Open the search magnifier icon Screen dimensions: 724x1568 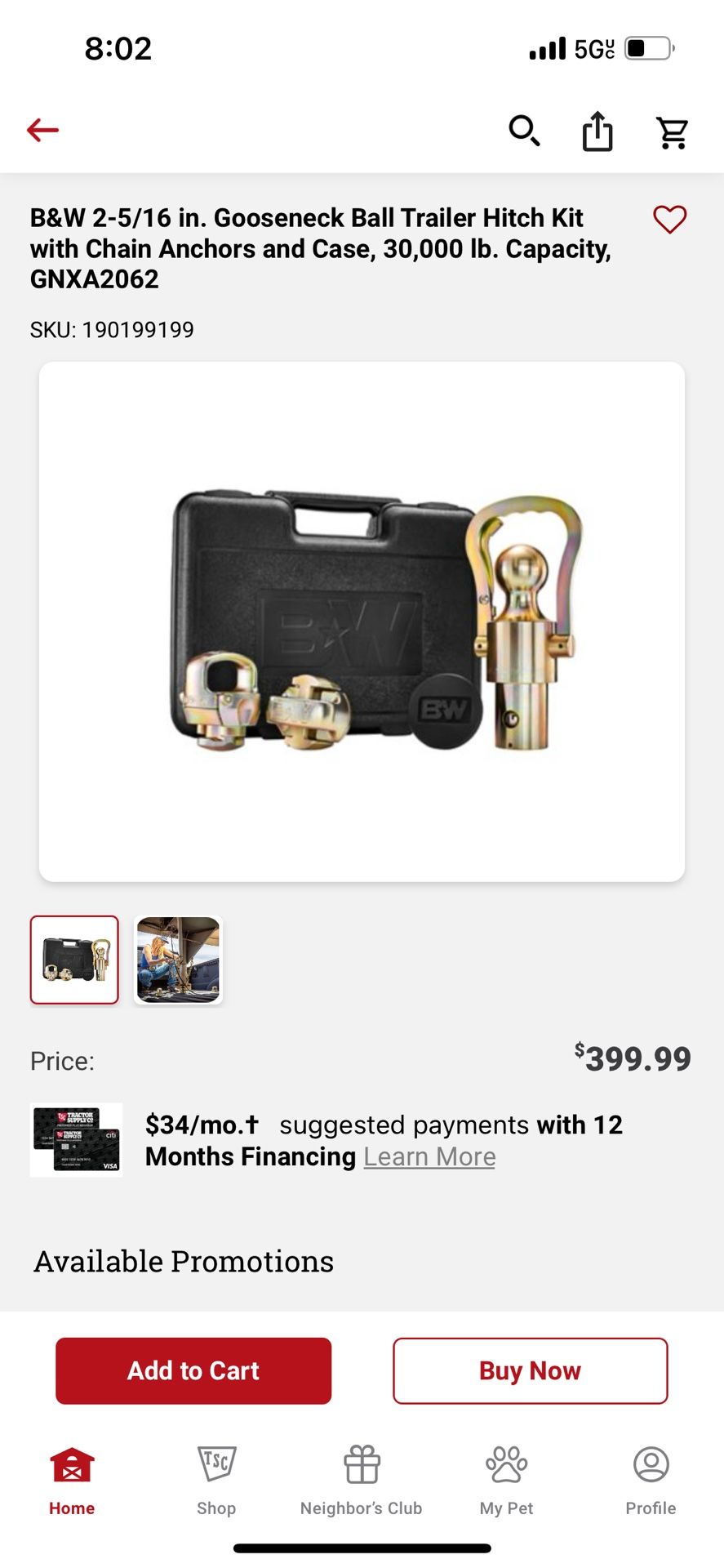pos(524,131)
